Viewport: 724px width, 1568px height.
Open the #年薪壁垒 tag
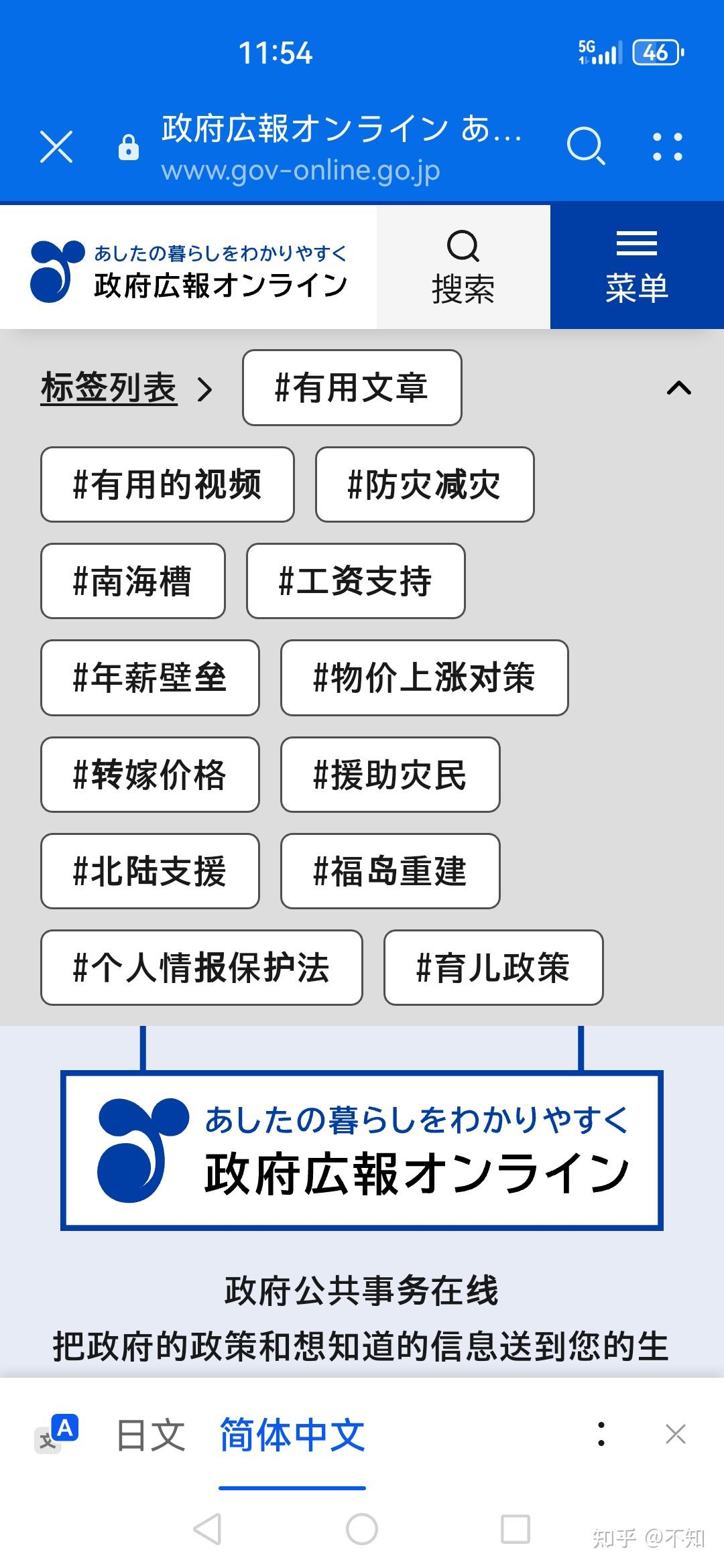point(149,677)
